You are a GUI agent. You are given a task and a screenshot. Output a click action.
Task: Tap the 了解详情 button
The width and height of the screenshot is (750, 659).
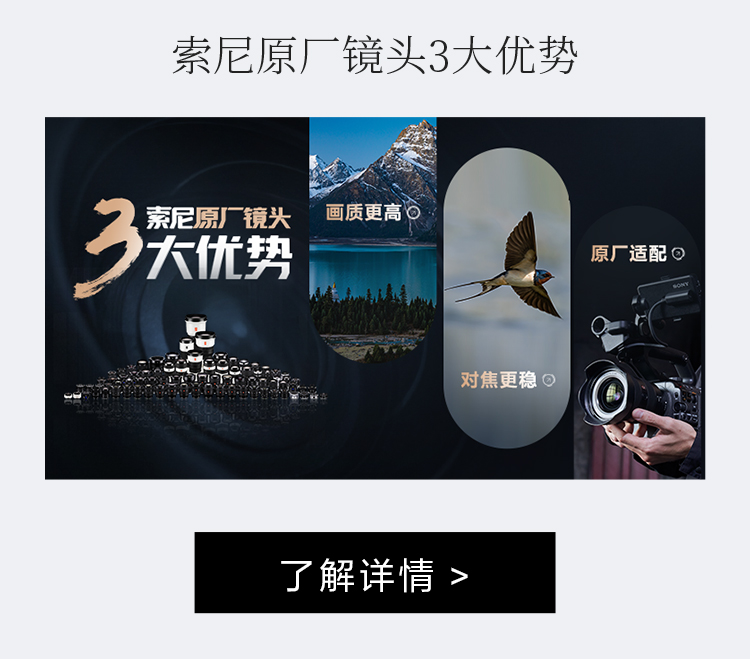(x=374, y=573)
